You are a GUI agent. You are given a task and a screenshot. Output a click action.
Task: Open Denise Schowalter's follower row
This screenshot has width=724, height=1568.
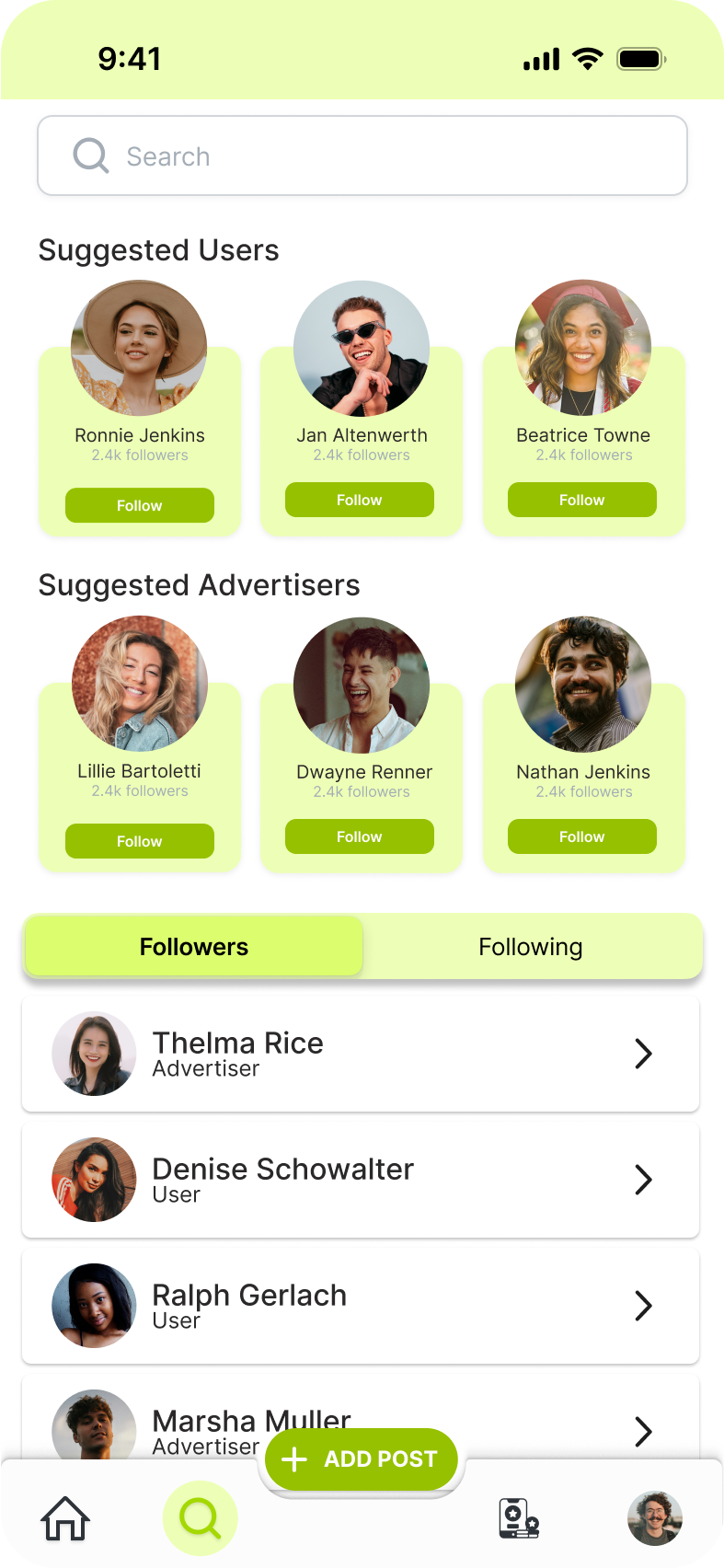point(361,1180)
